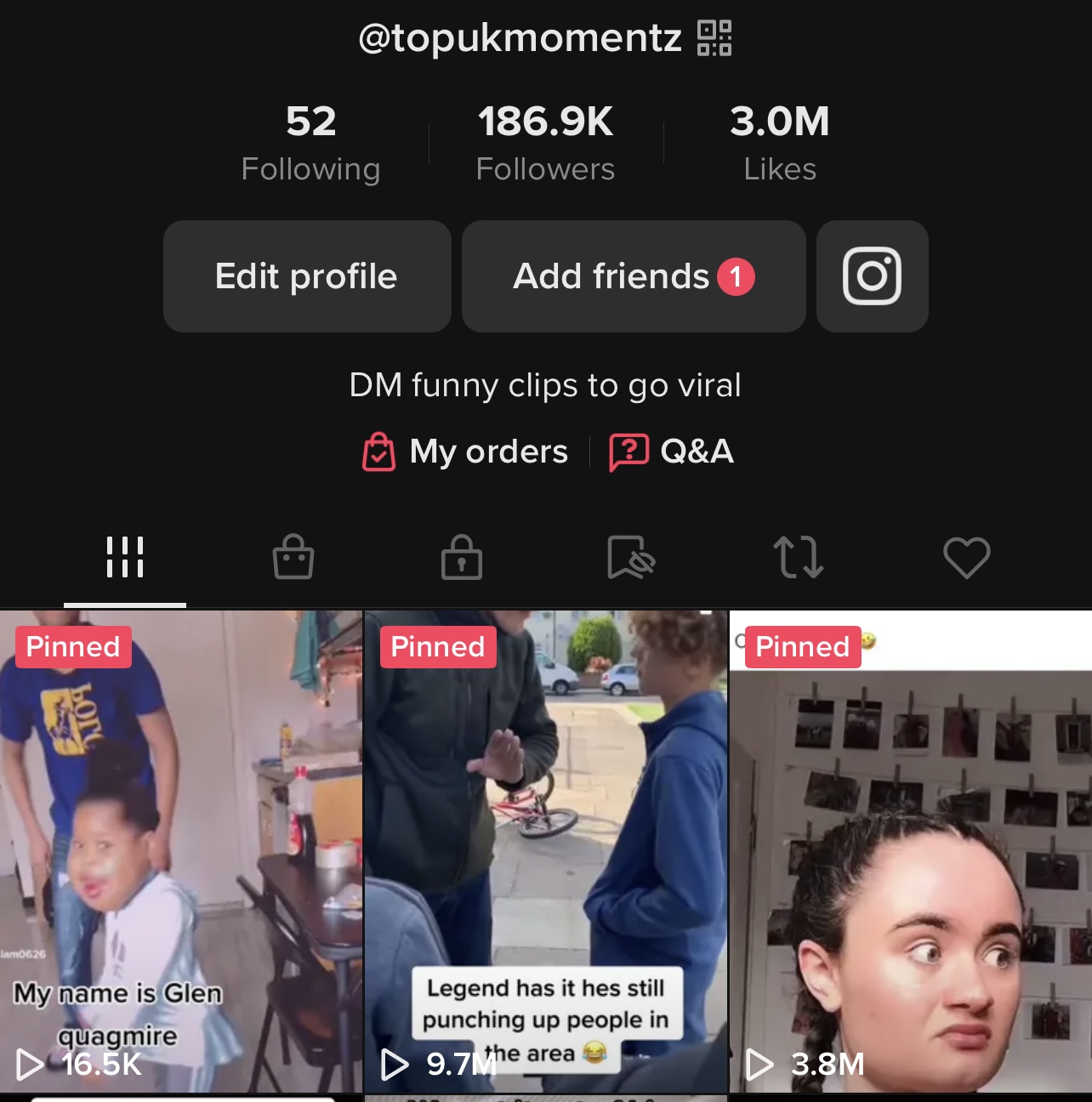This screenshot has width=1092, height=1102.
Task: Open the QR code next to username
Action: 714,38
